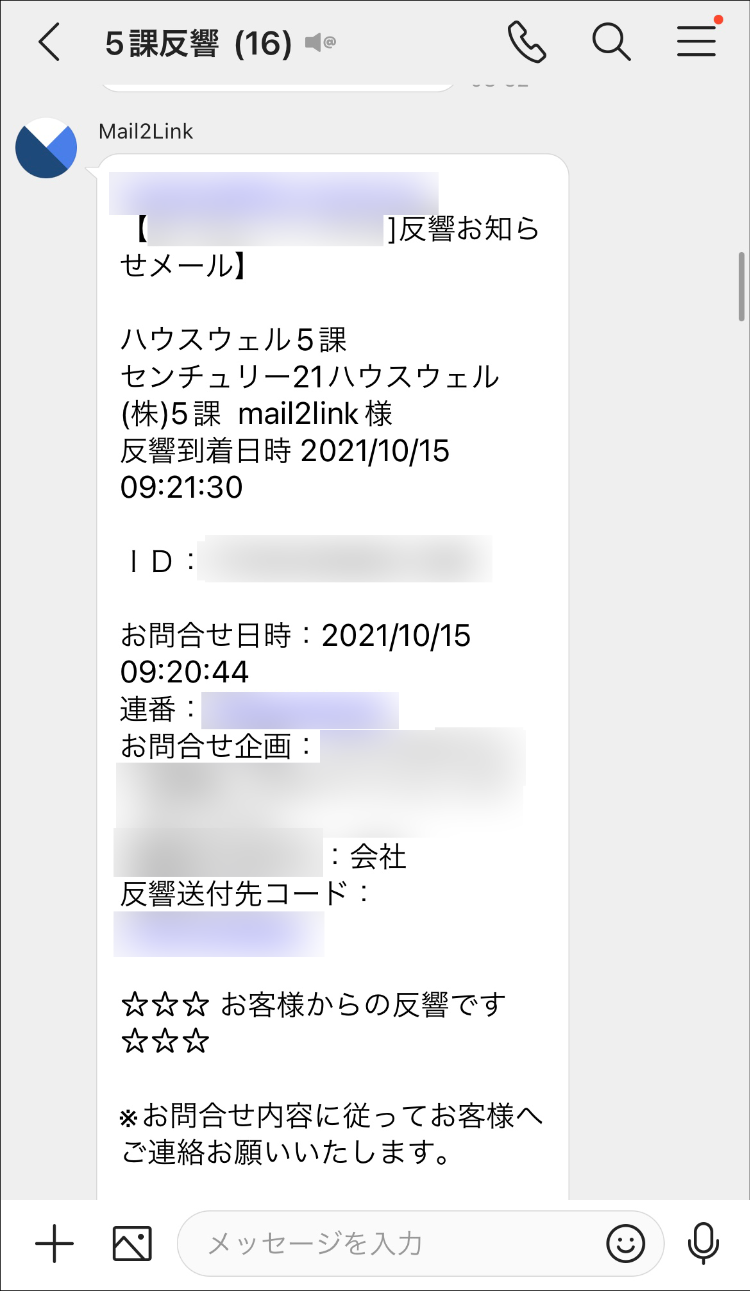This screenshot has height=1291, width=750.
Task: Open the emoji and sticker picker
Action: pos(626,1244)
